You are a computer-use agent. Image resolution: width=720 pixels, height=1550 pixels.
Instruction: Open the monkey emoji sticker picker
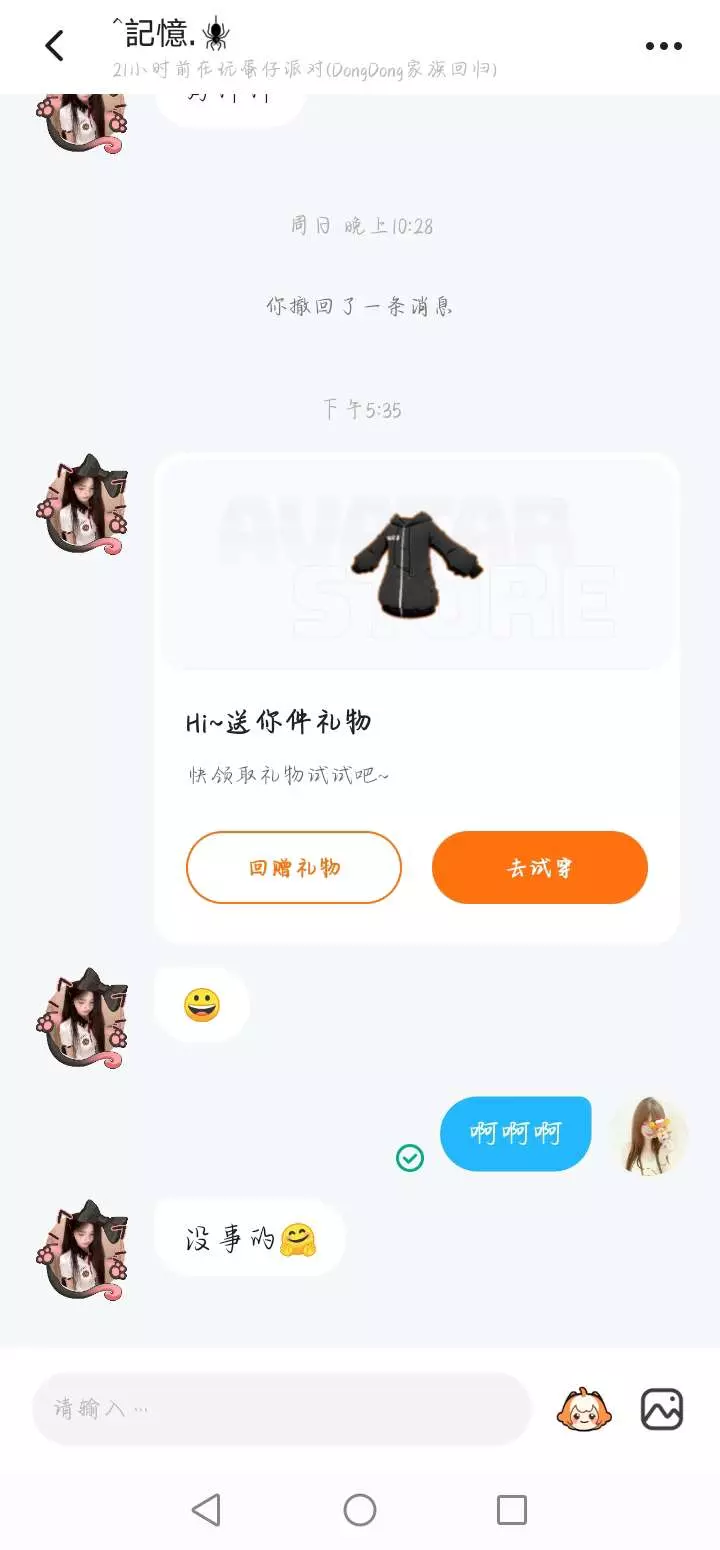pos(584,1409)
